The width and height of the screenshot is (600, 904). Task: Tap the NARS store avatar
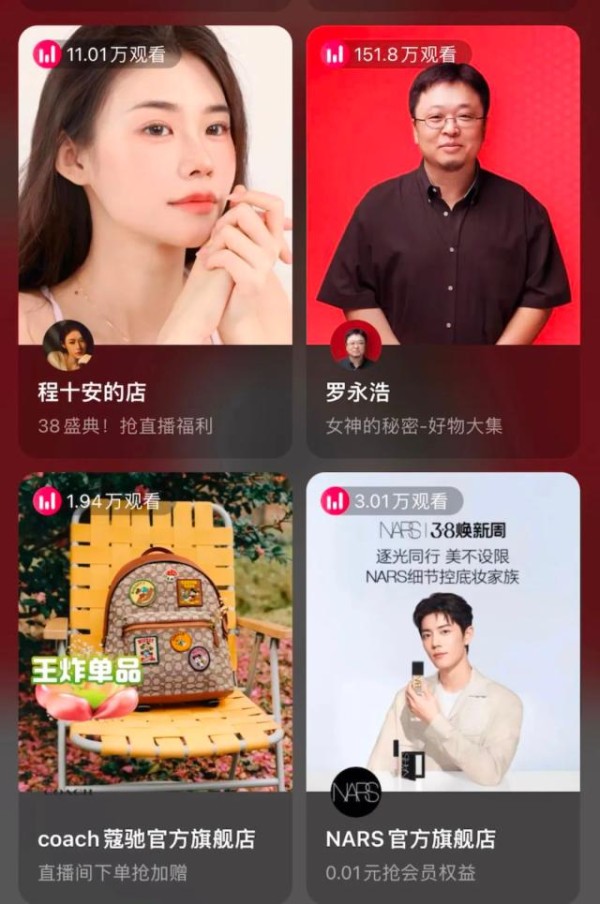356,791
